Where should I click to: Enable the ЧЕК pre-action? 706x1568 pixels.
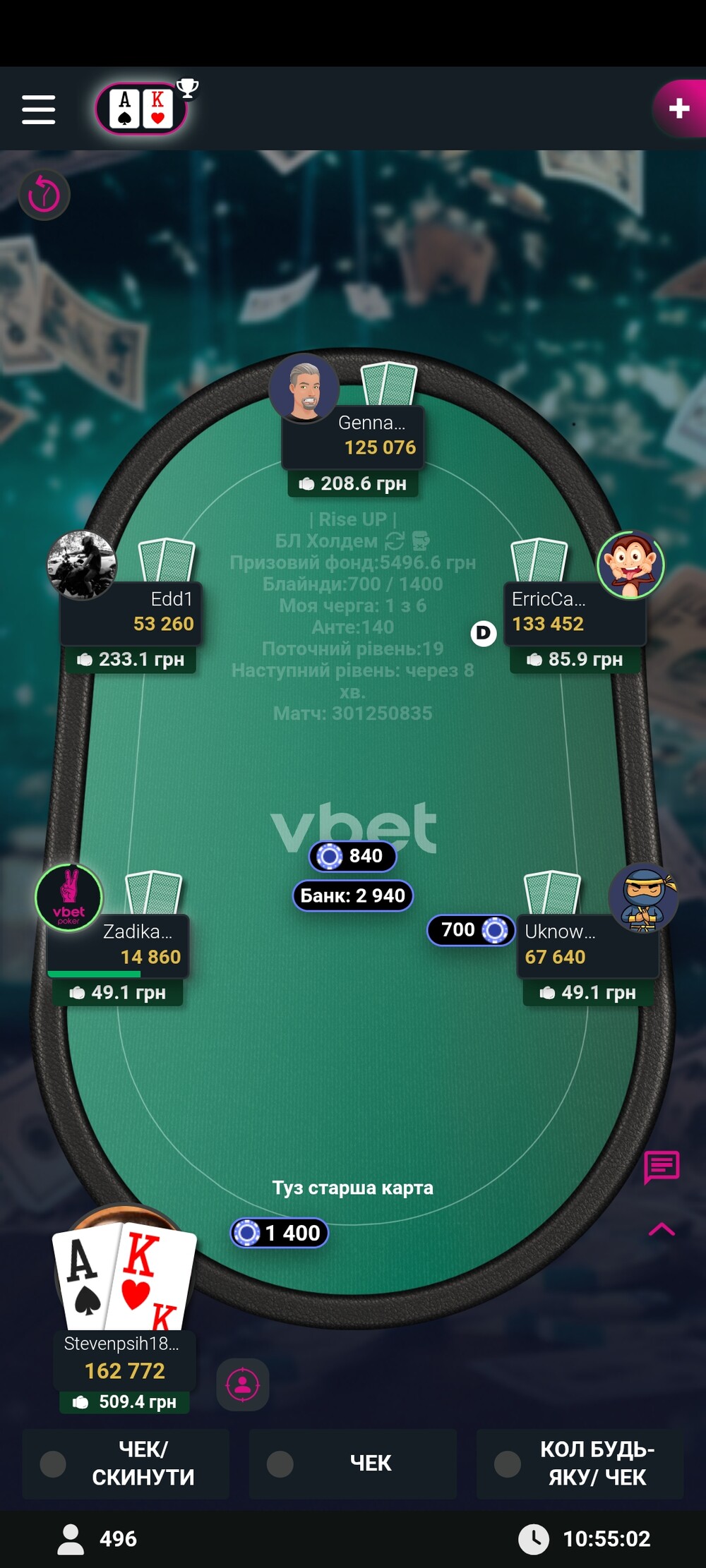click(352, 1464)
